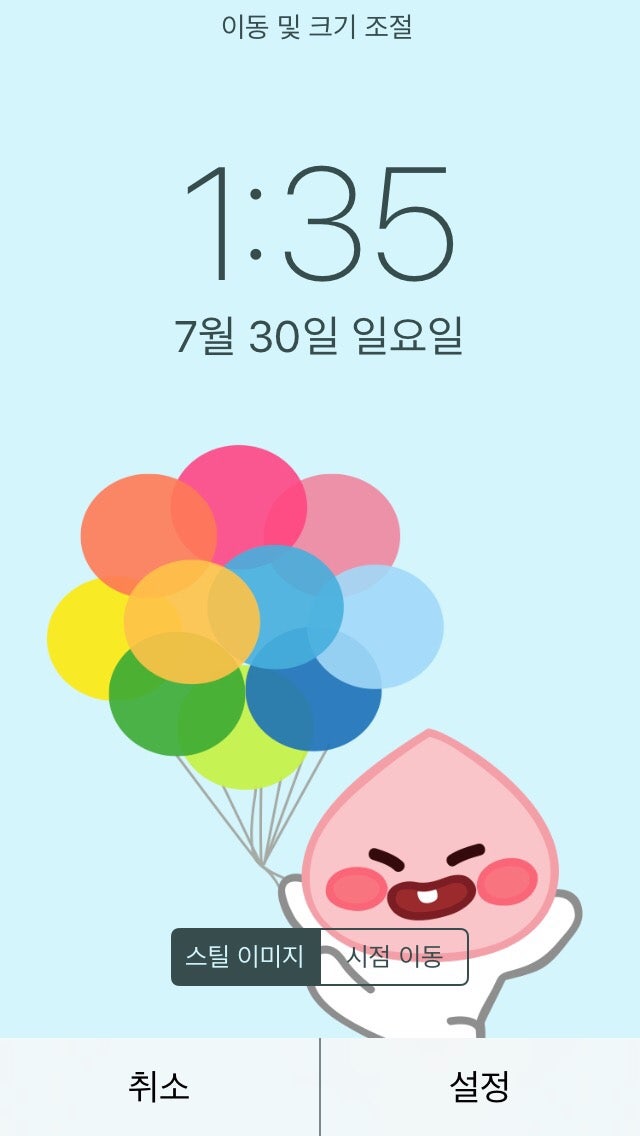Switch to 시점 이동 mode

tap(394, 956)
